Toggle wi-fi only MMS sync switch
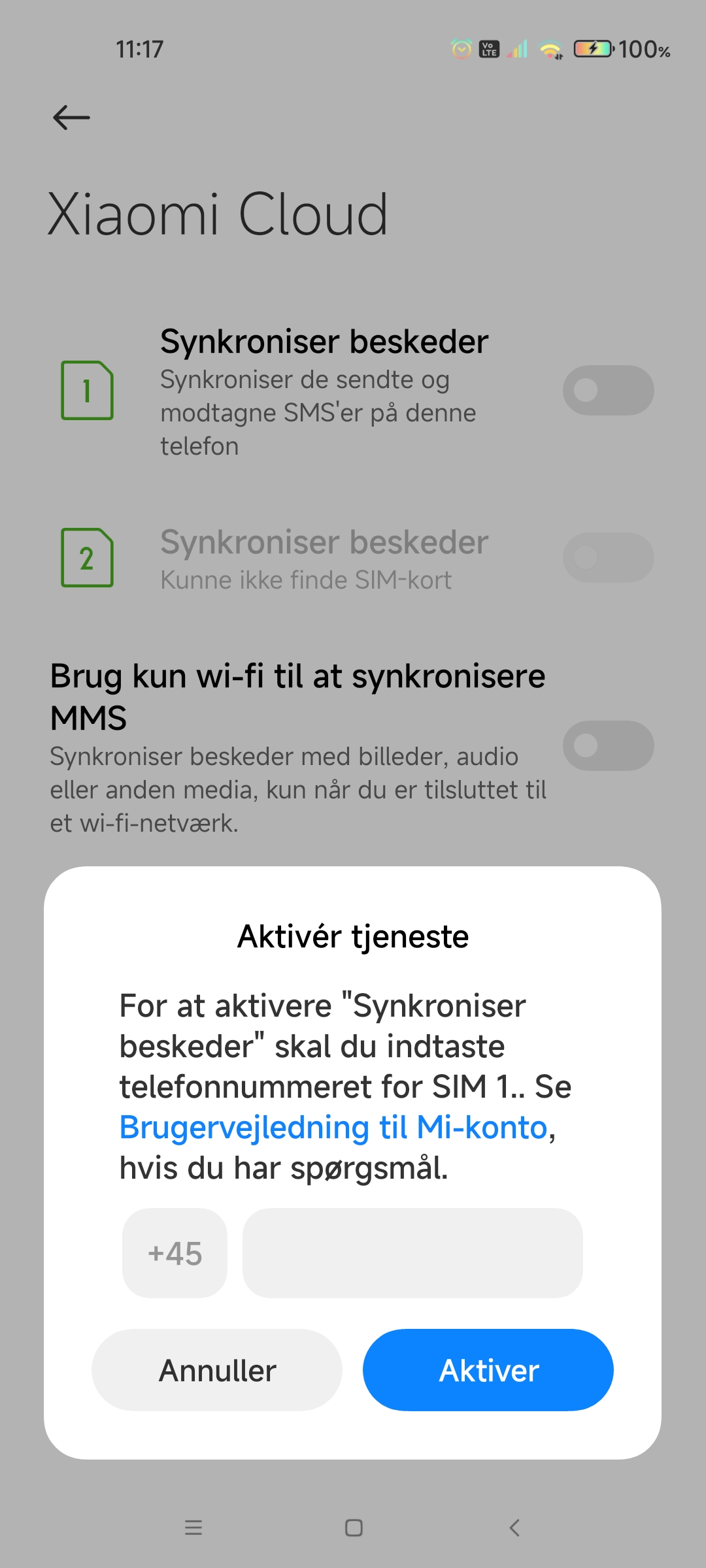 608,745
